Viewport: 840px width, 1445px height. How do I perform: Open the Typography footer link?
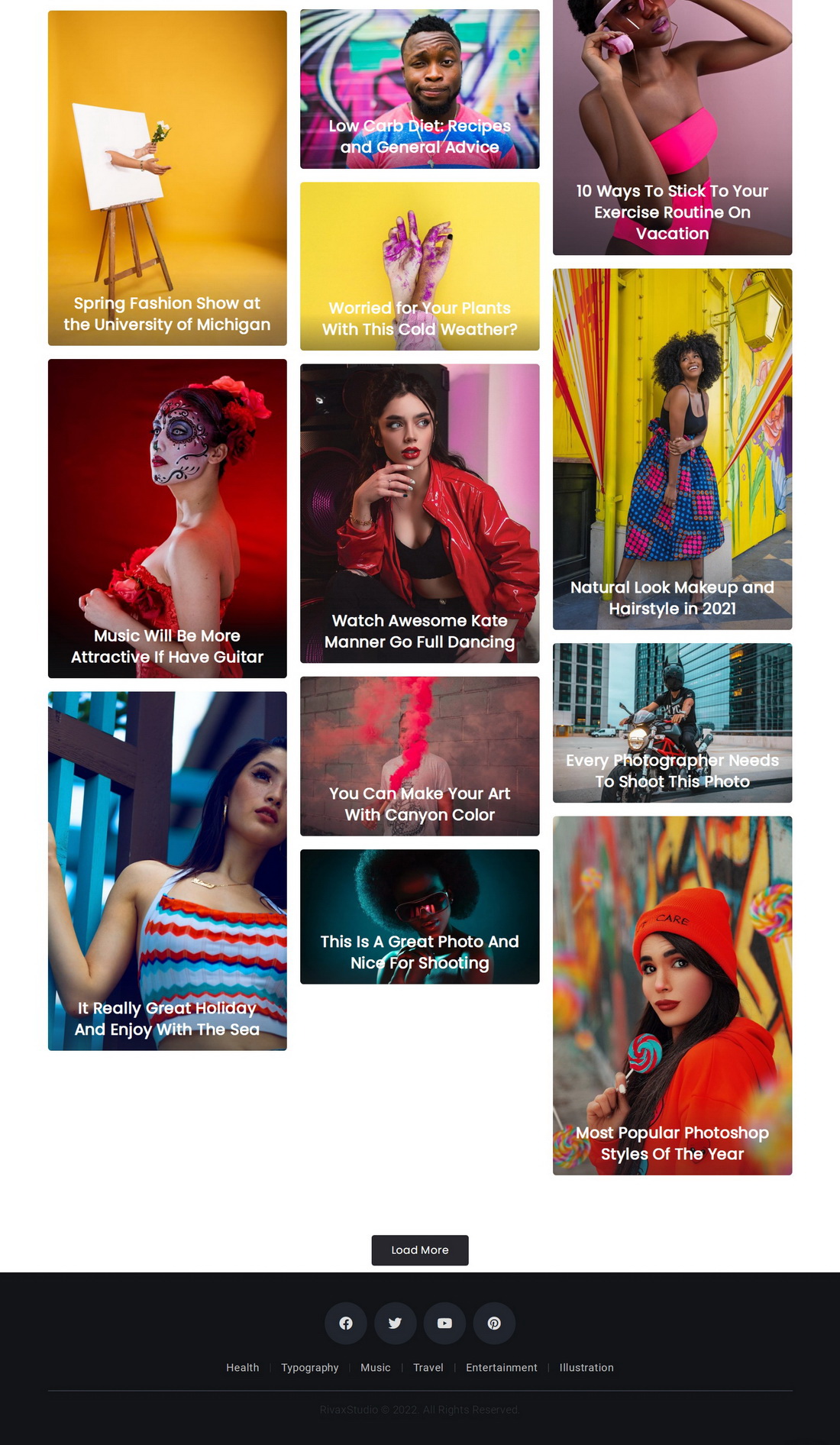[309, 1368]
